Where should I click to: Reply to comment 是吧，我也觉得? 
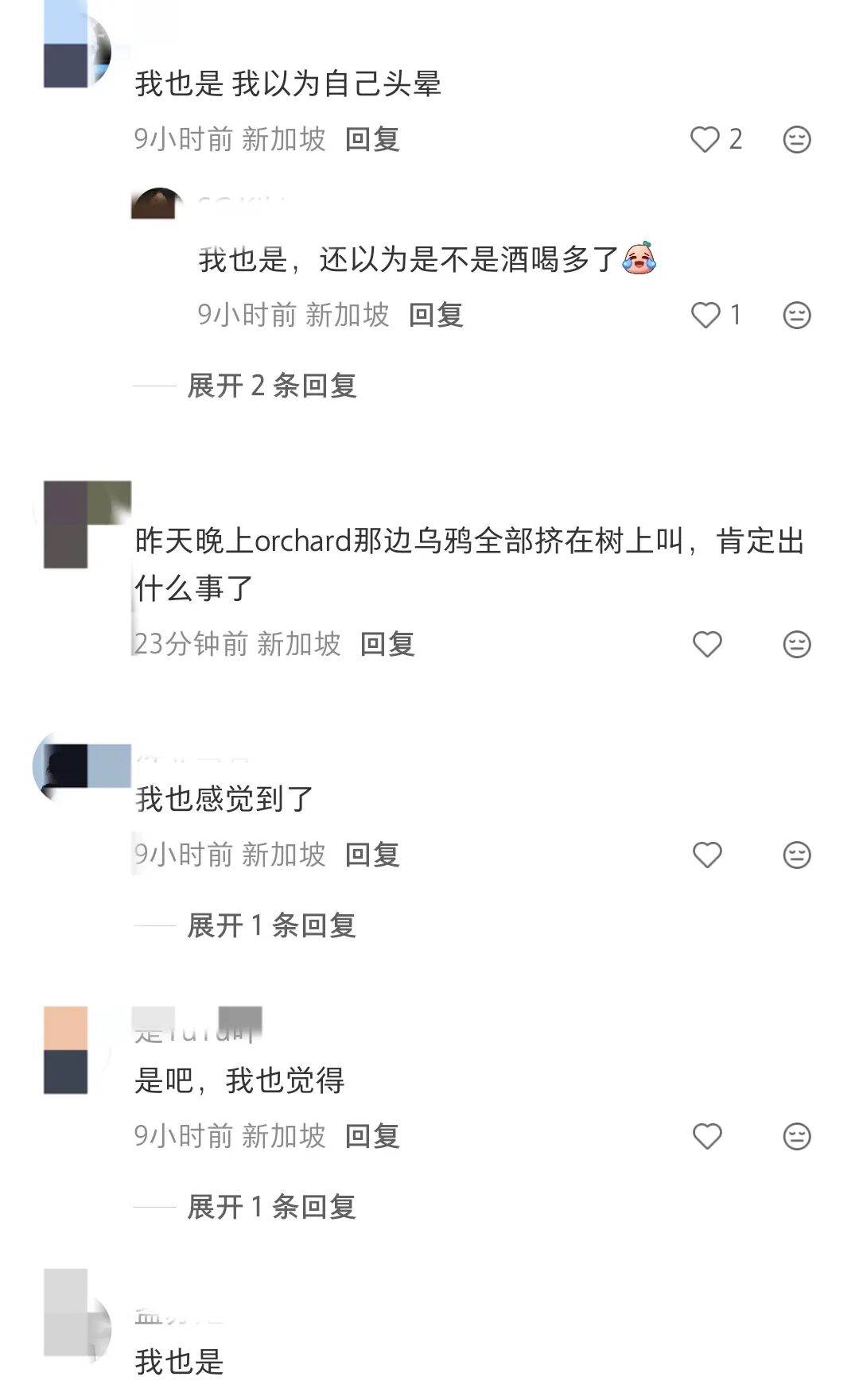(x=372, y=1137)
